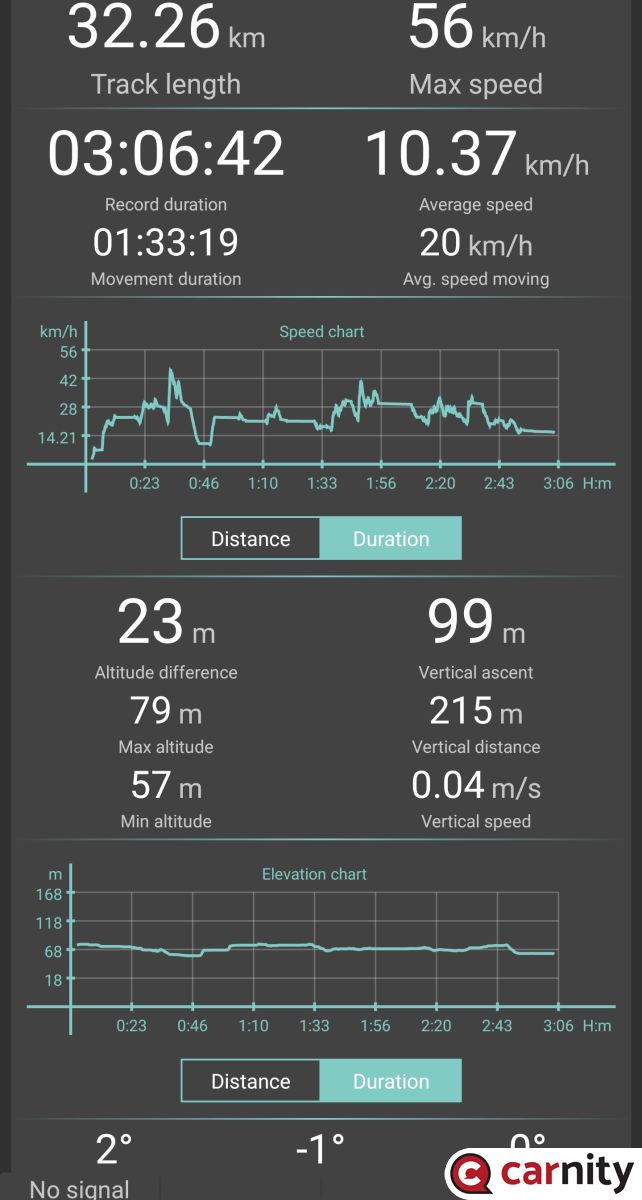Switch elevation chart to Distance view

[x=251, y=1081]
